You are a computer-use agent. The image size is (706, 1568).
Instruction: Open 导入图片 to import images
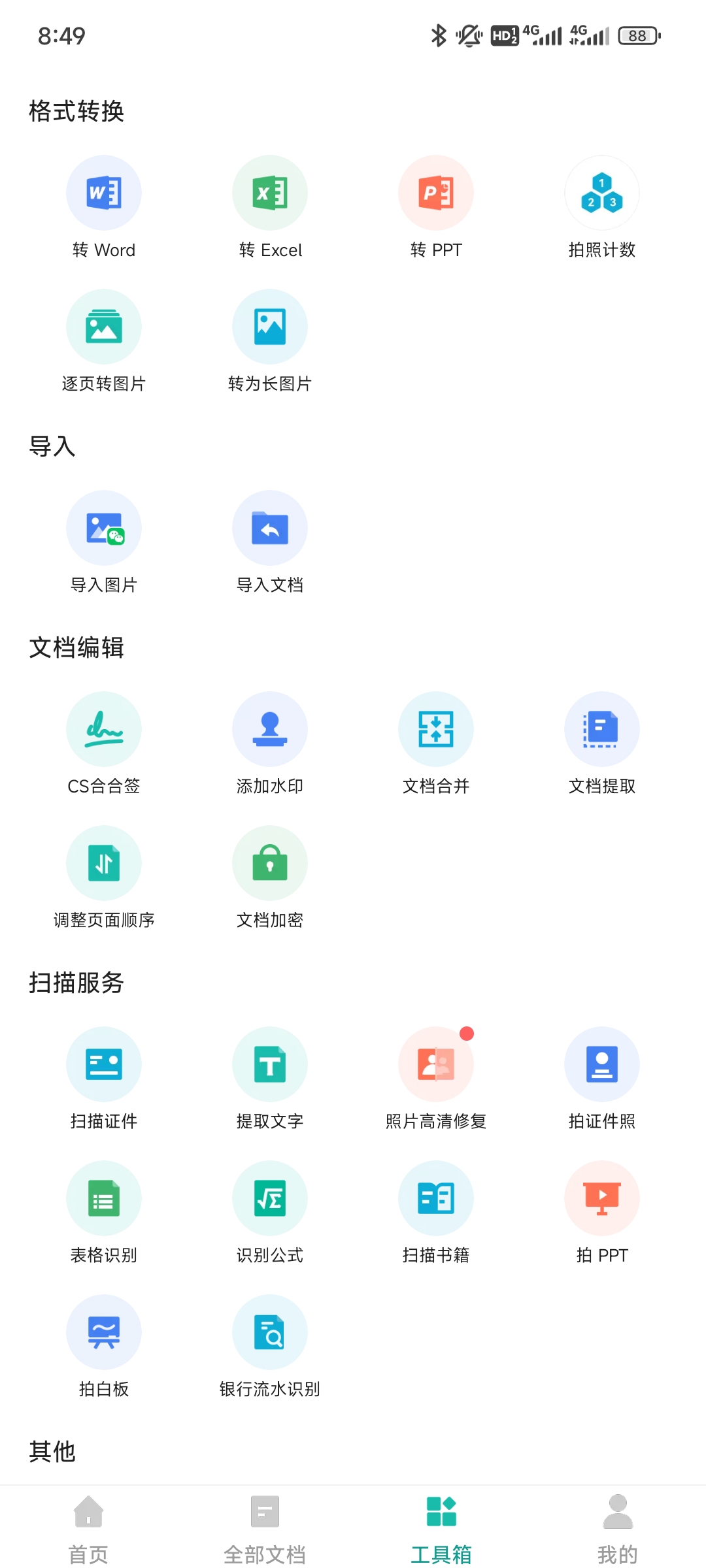click(104, 529)
